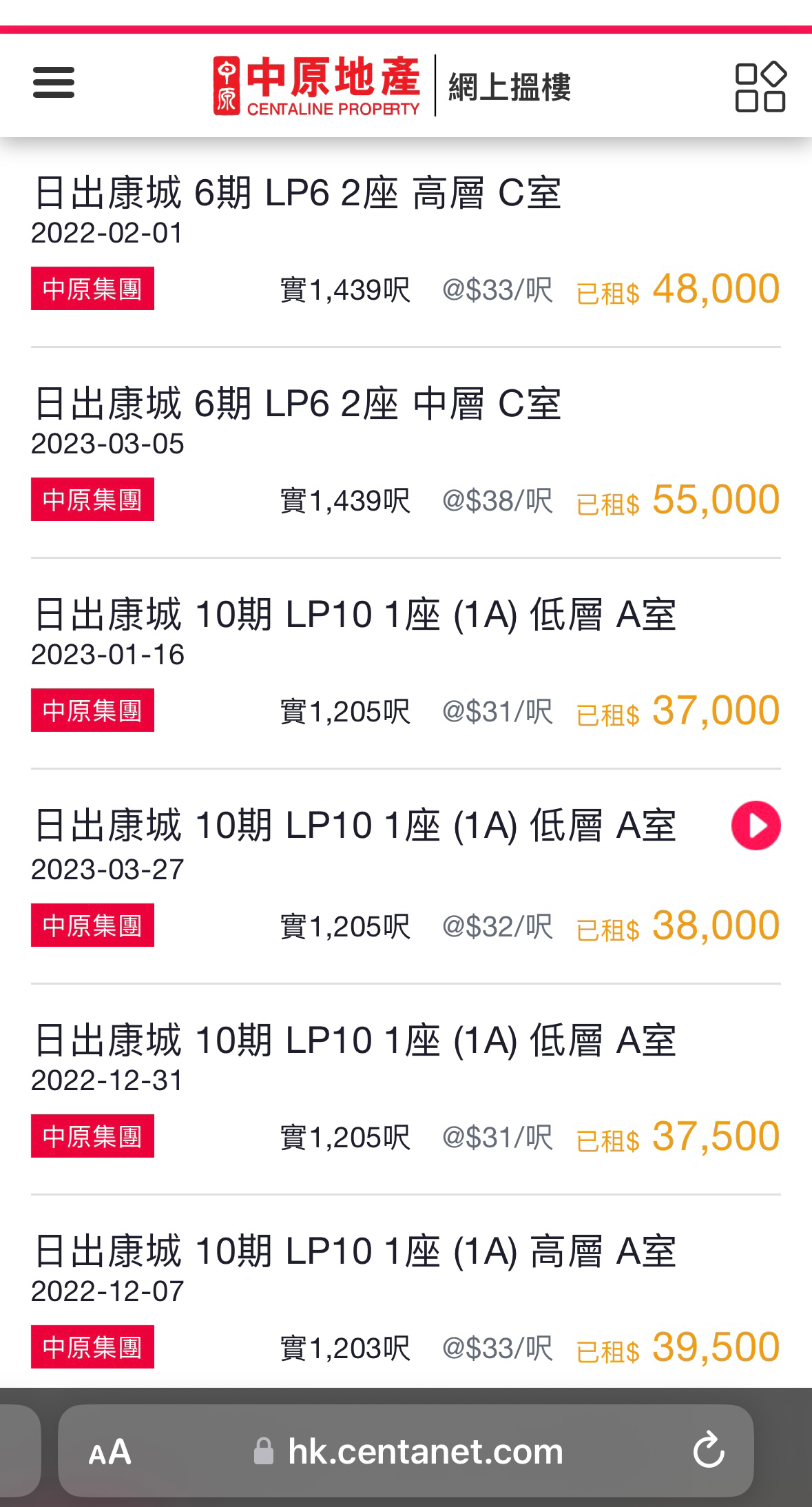Open the AA text size options
Image resolution: width=812 pixels, height=1507 pixels.
110,1452
